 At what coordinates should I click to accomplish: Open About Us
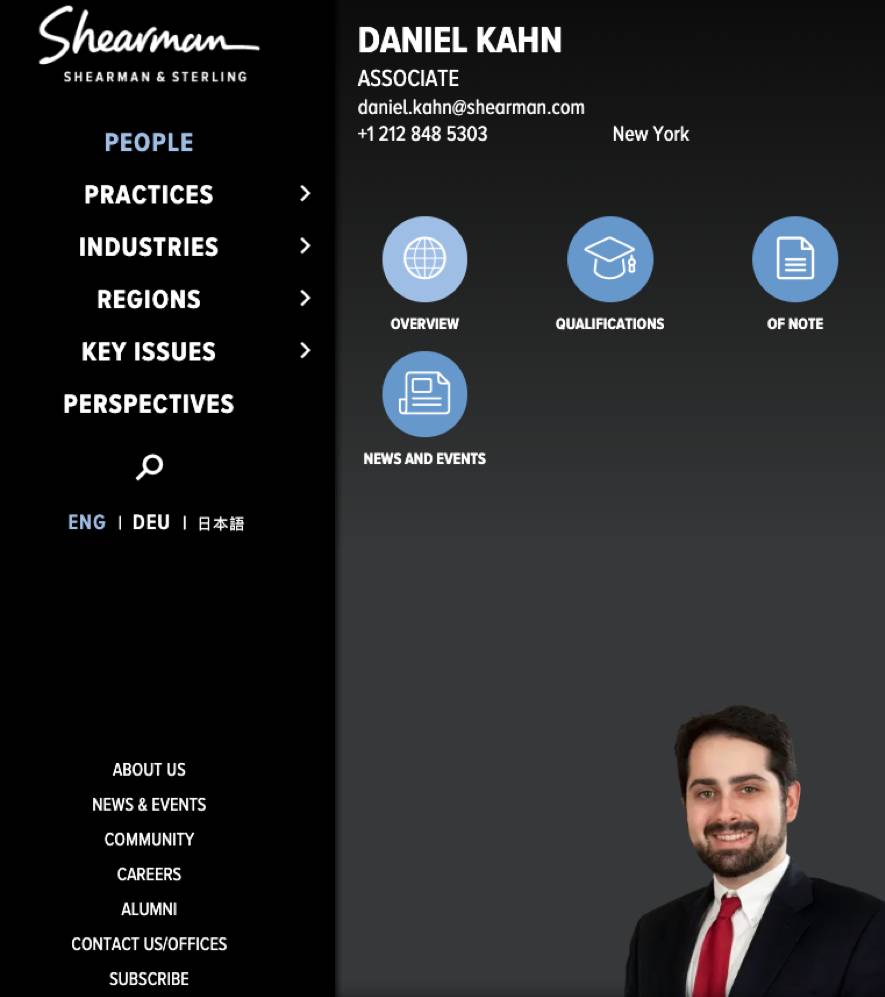pyautogui.click(x=149, y=769)
